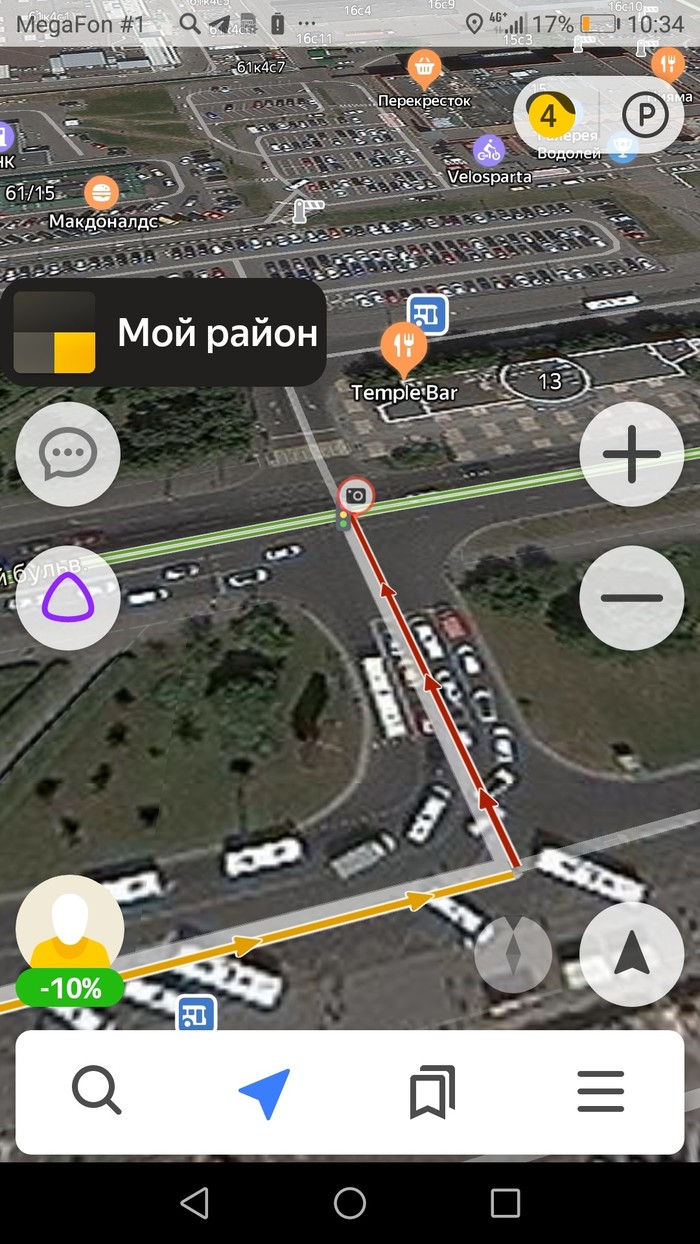Go to the home screen
The height and width of the screenshot is (1244, 700).
click(350, 1202)
